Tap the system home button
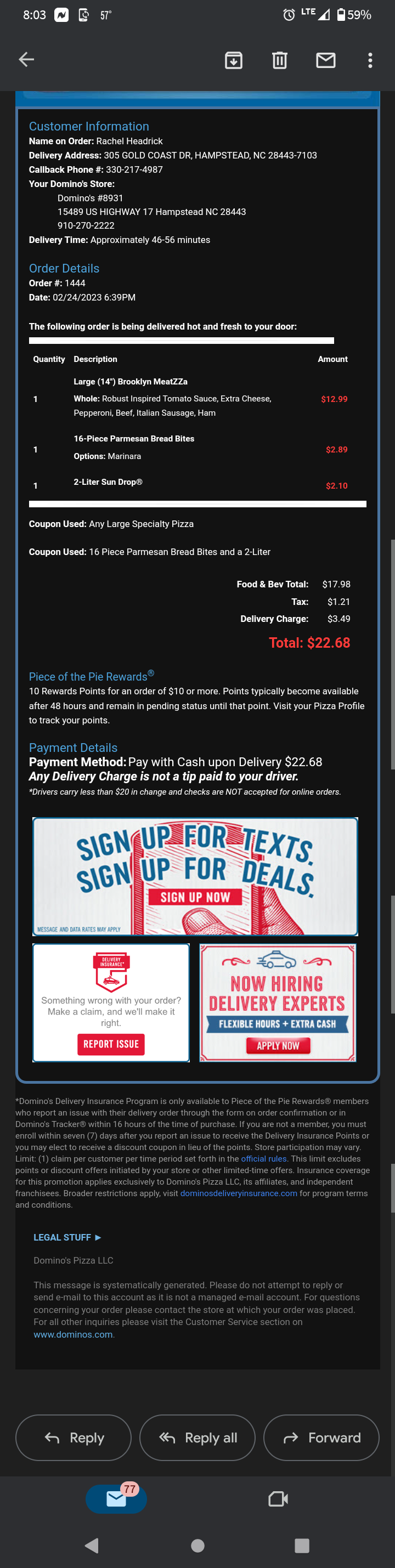 click(197, 1545)
